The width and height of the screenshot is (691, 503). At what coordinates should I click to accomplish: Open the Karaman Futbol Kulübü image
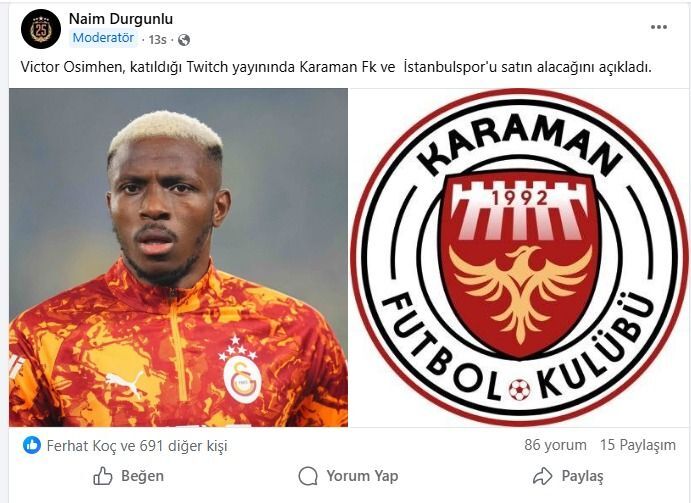(519, 257)
